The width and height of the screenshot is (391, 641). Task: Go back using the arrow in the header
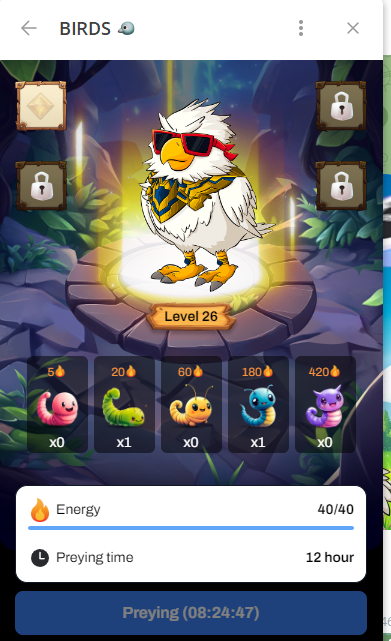pyautogui.click(x=29, y=29)
